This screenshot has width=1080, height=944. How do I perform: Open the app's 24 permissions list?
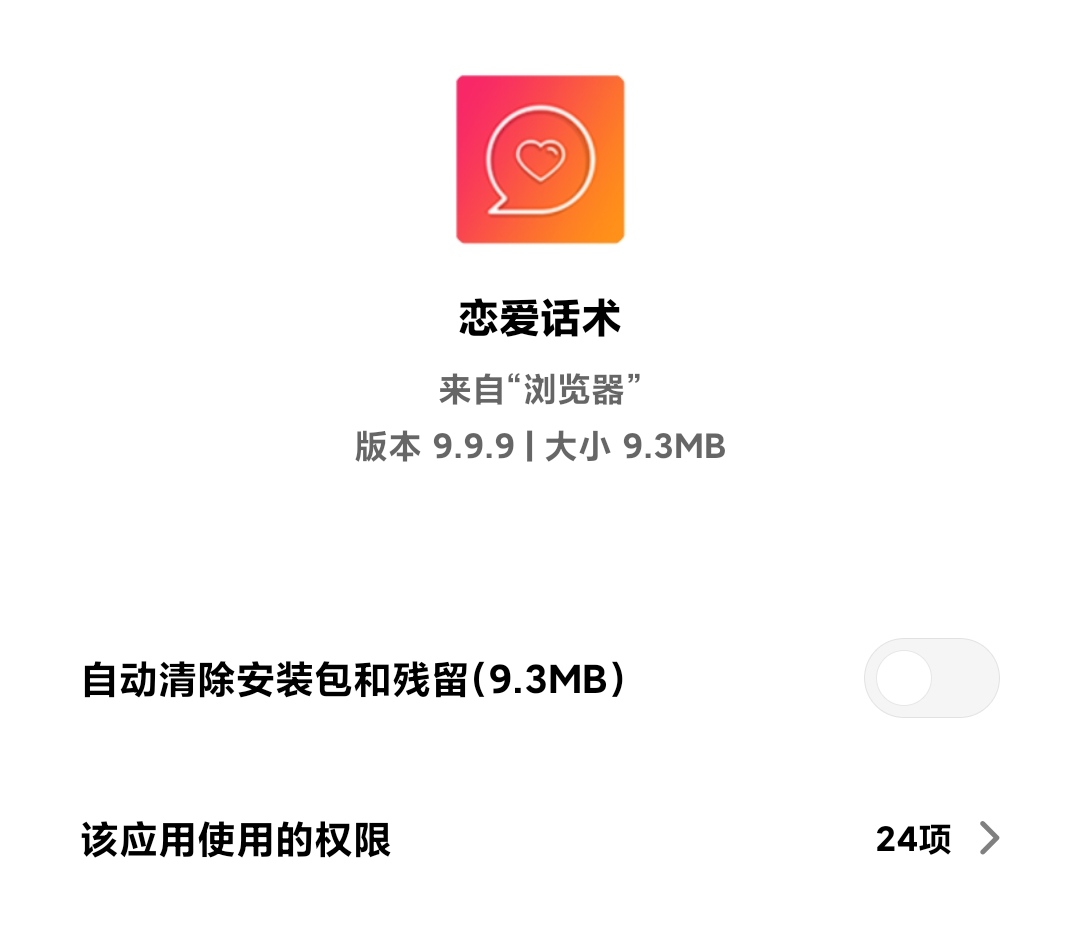pyautogui.click(x=936, y=839)
